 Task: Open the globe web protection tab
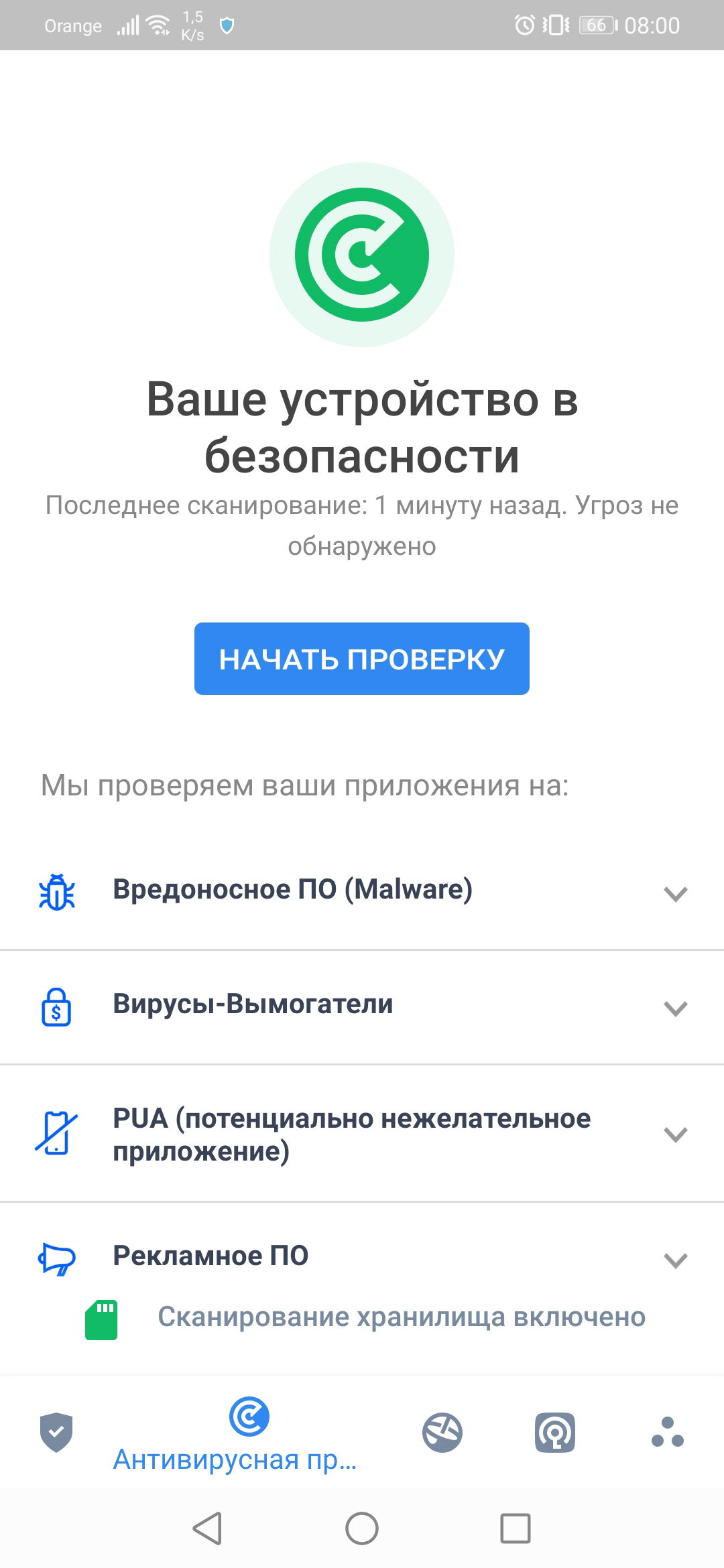pyautogui.click(x=442, y=1433)
